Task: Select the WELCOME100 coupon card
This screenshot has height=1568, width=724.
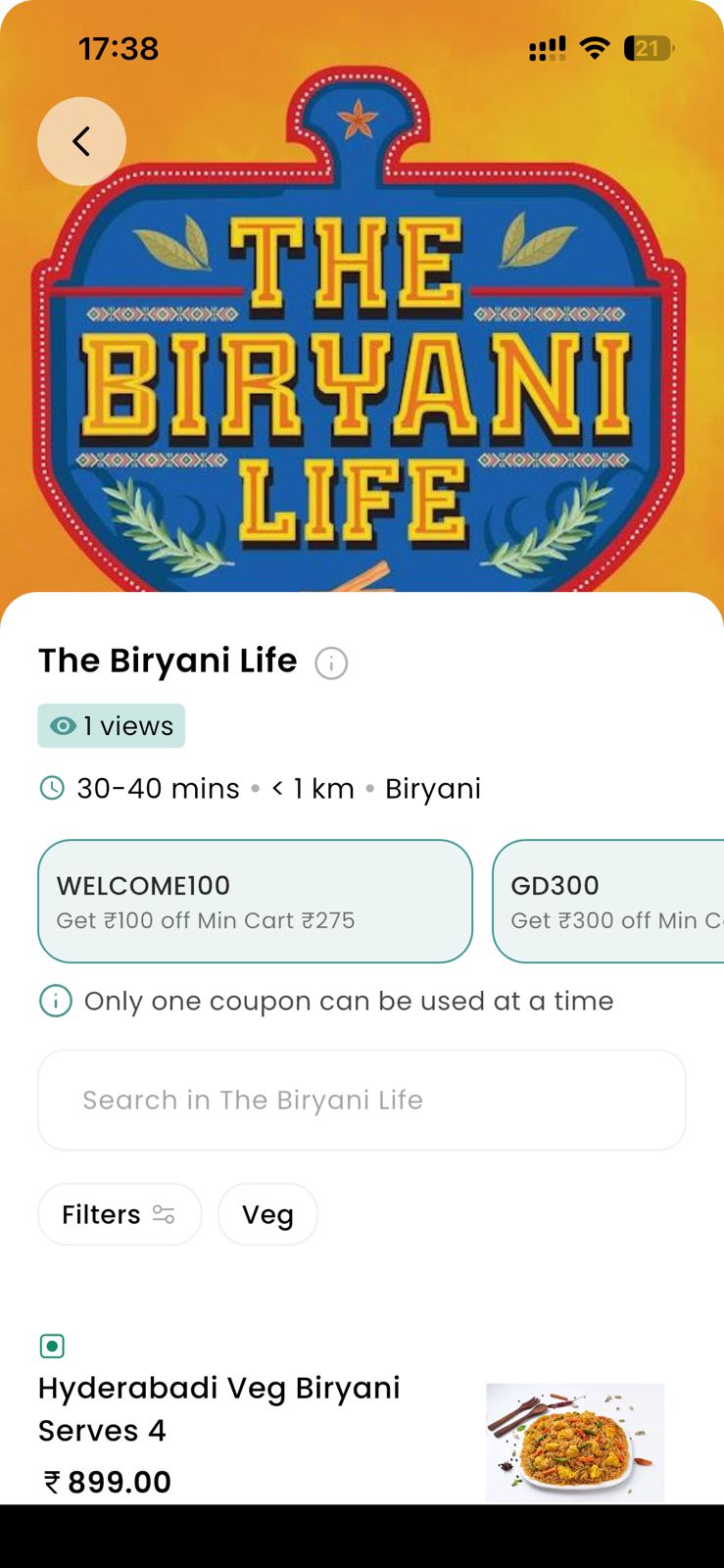Action: (255, 901)
